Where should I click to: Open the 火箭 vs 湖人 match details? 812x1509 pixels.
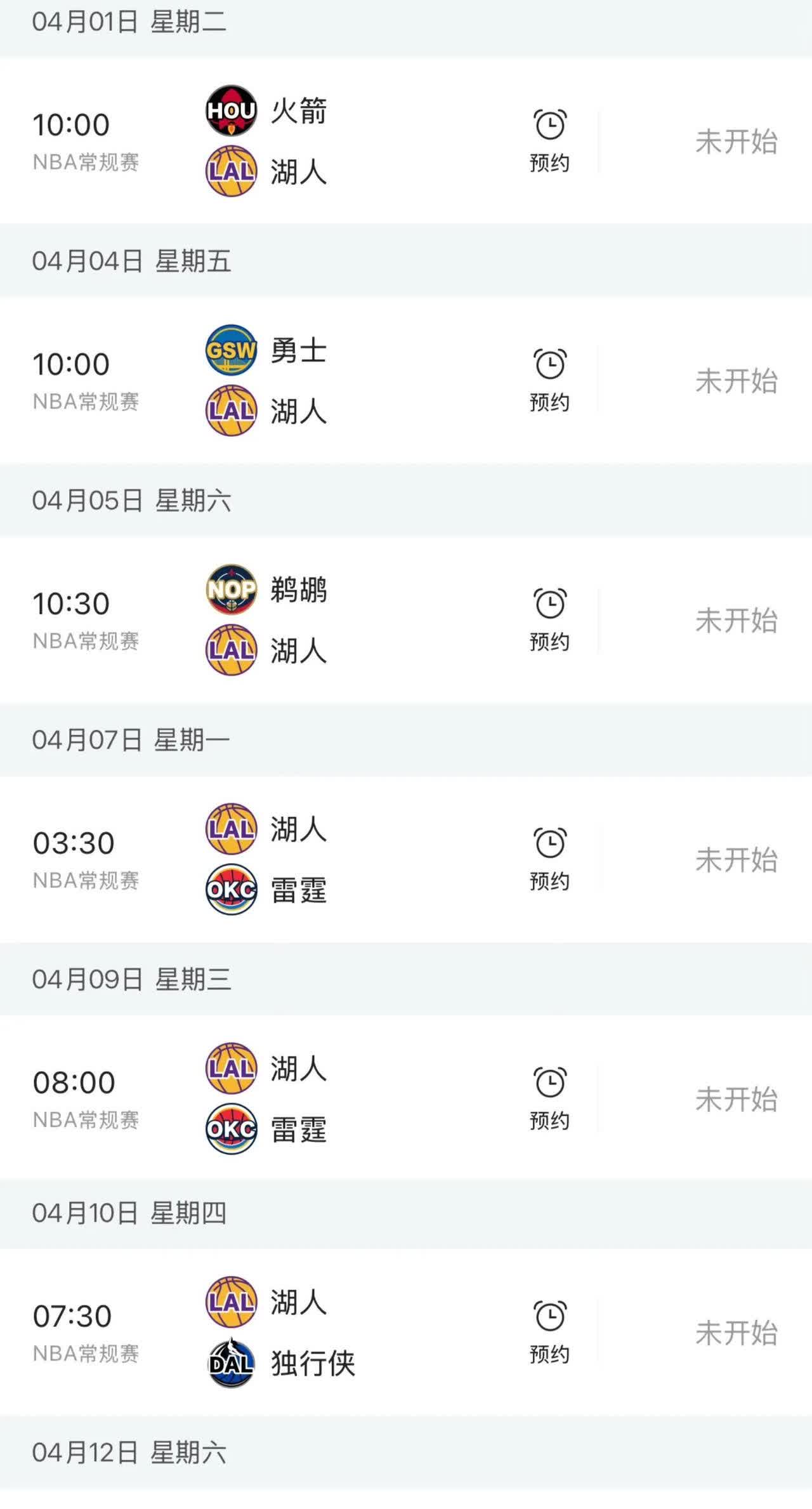point(406,140)
